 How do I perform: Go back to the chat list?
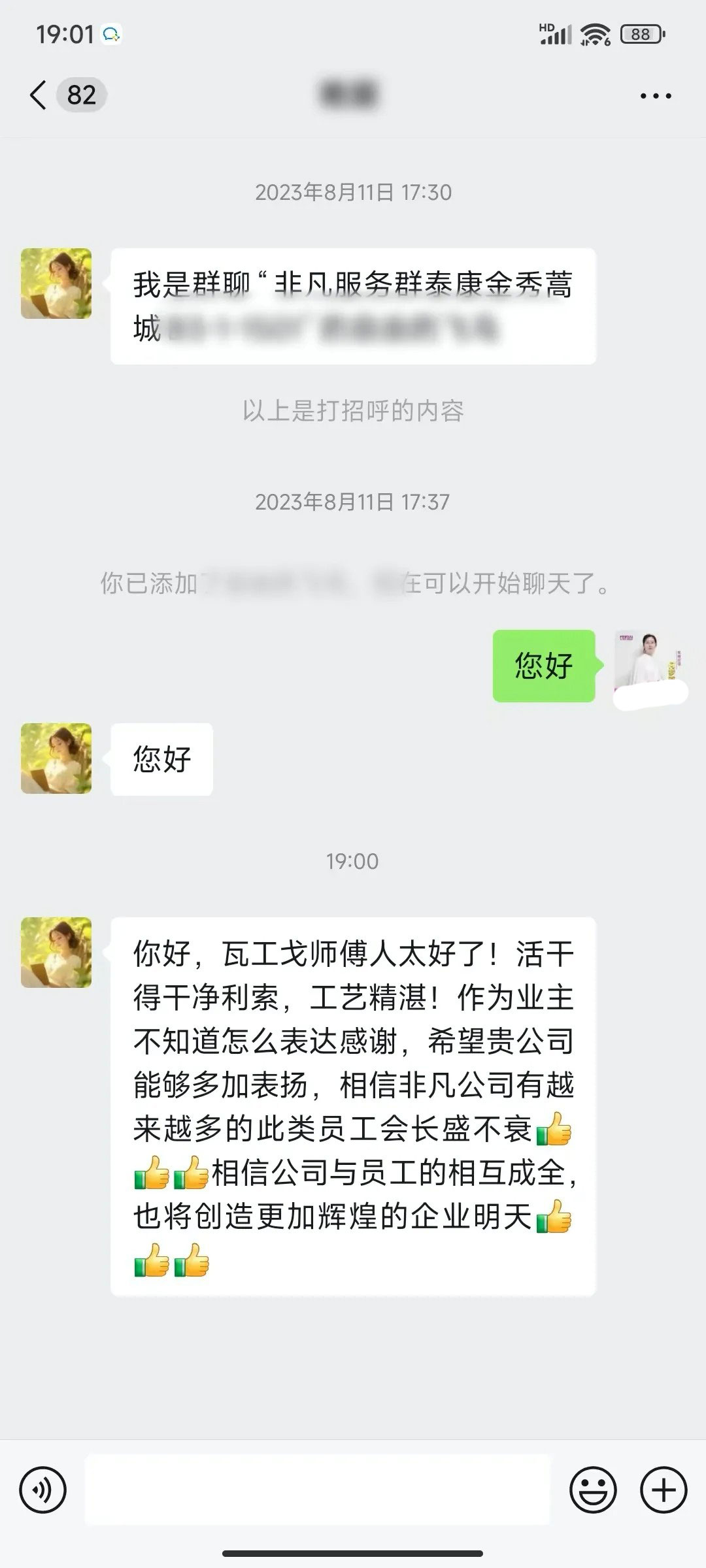[39, 95]
